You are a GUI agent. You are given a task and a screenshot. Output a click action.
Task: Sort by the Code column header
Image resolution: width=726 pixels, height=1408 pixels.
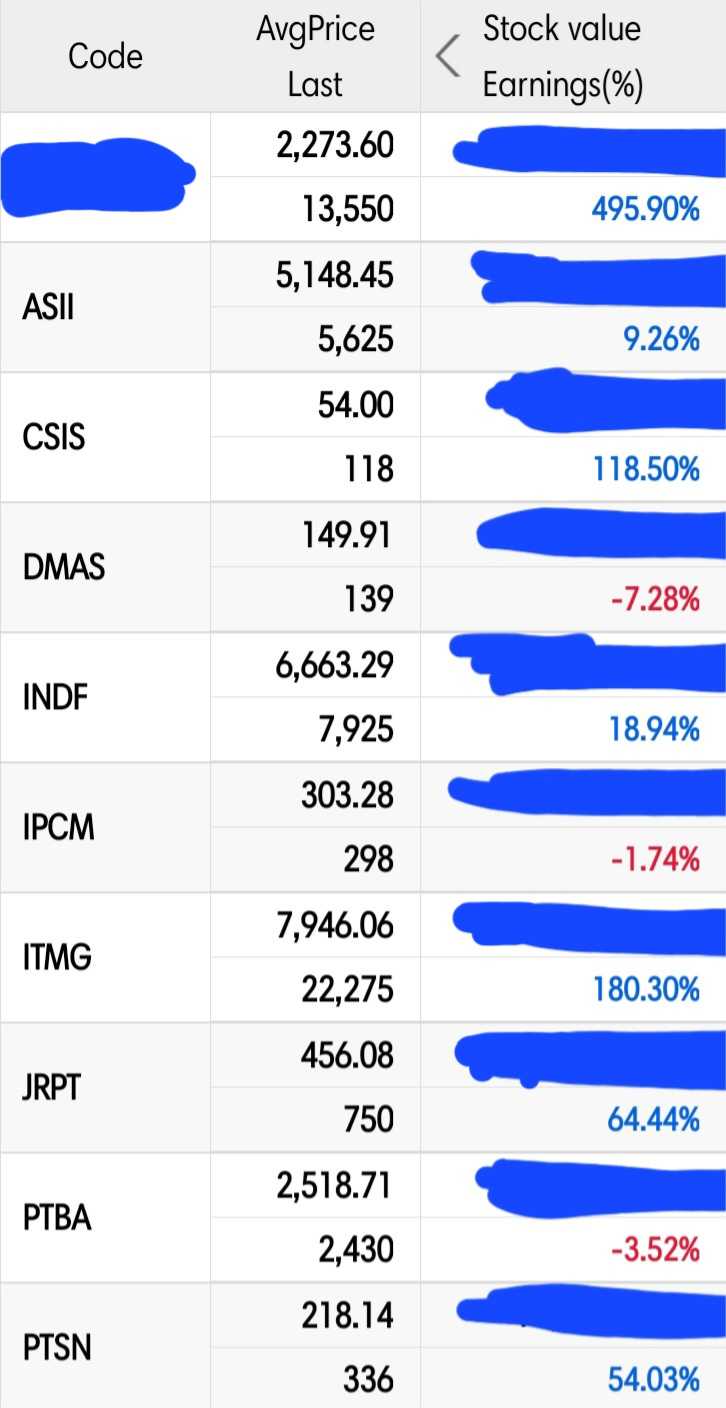point(105,56)
